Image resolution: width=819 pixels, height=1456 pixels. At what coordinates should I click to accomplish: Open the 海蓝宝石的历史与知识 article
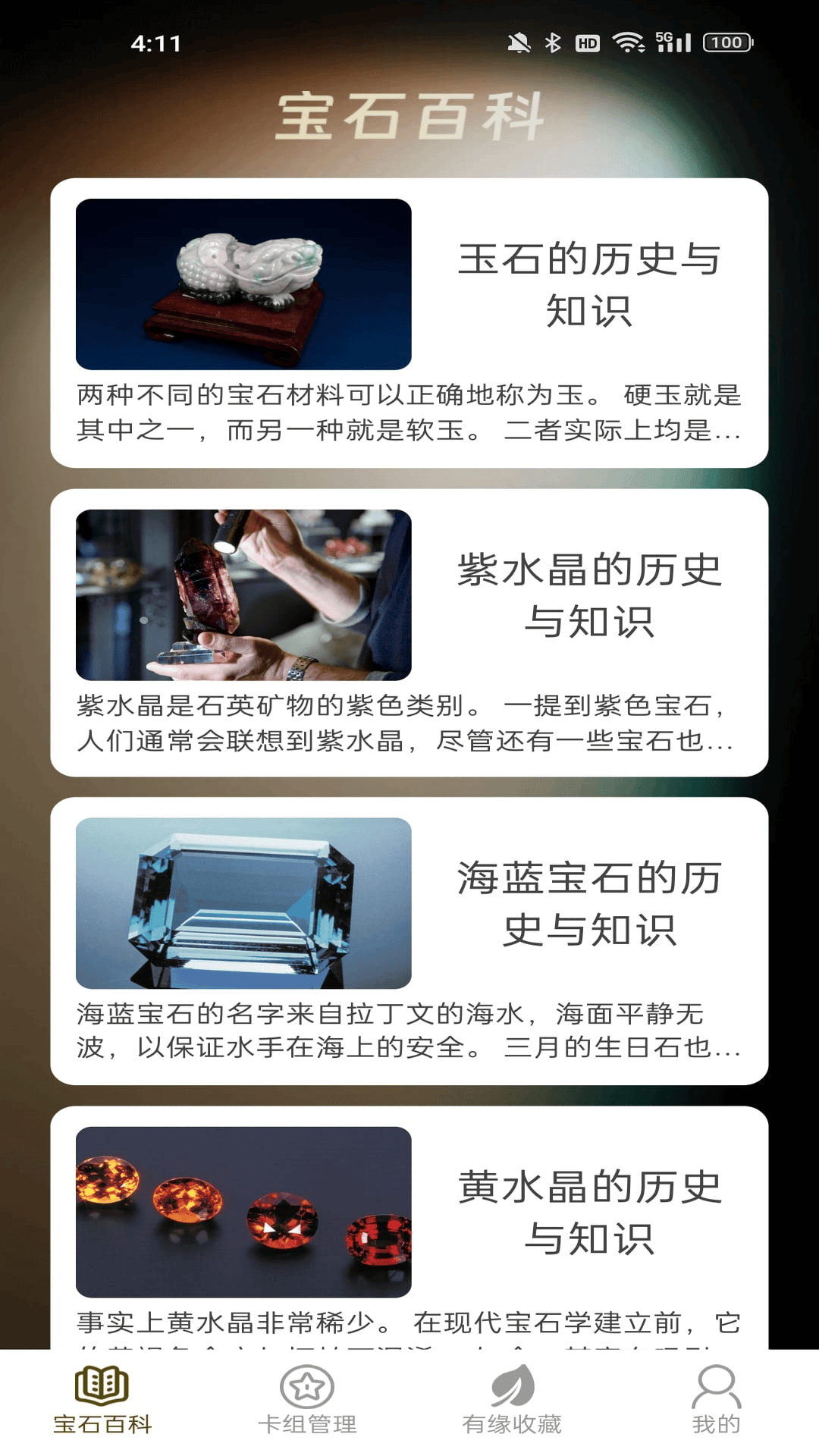pyautogui.click(x=409, y=944)
